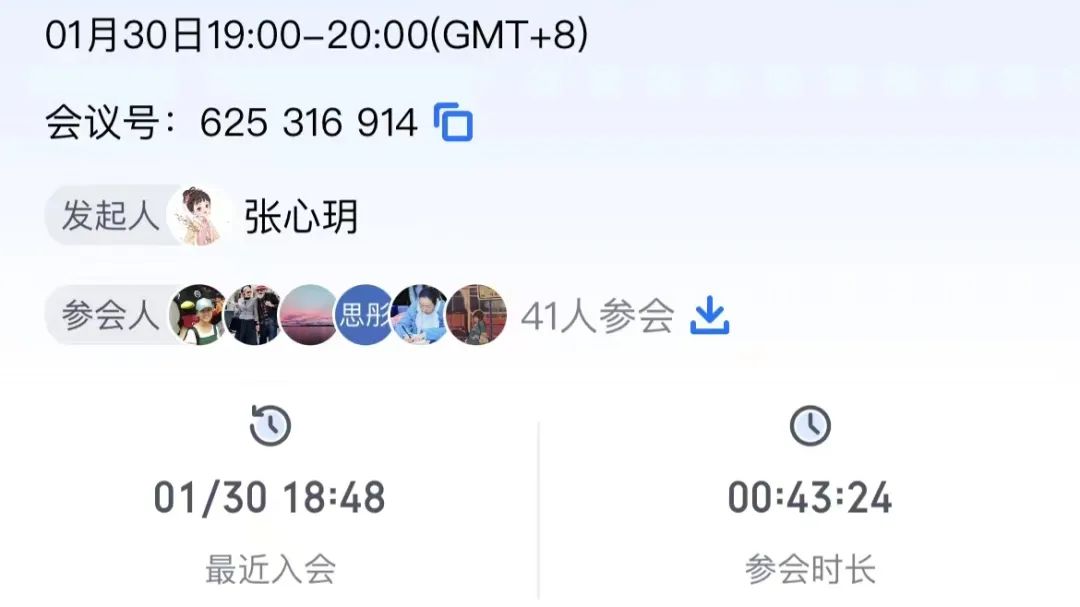Screen dimensions: 1080x607
Task: Open the participant avatars list
Action: pos(338,315)
